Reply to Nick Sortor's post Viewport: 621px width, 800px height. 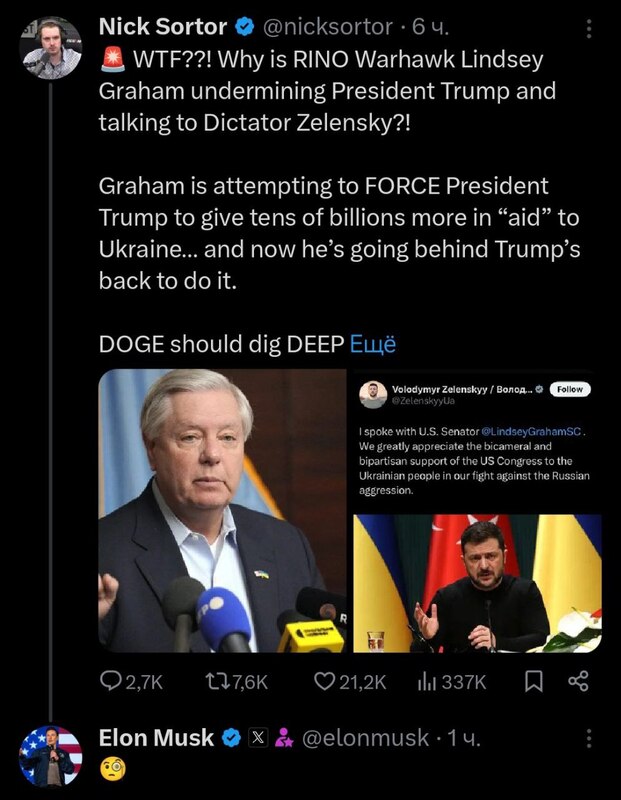click(131, 681)
